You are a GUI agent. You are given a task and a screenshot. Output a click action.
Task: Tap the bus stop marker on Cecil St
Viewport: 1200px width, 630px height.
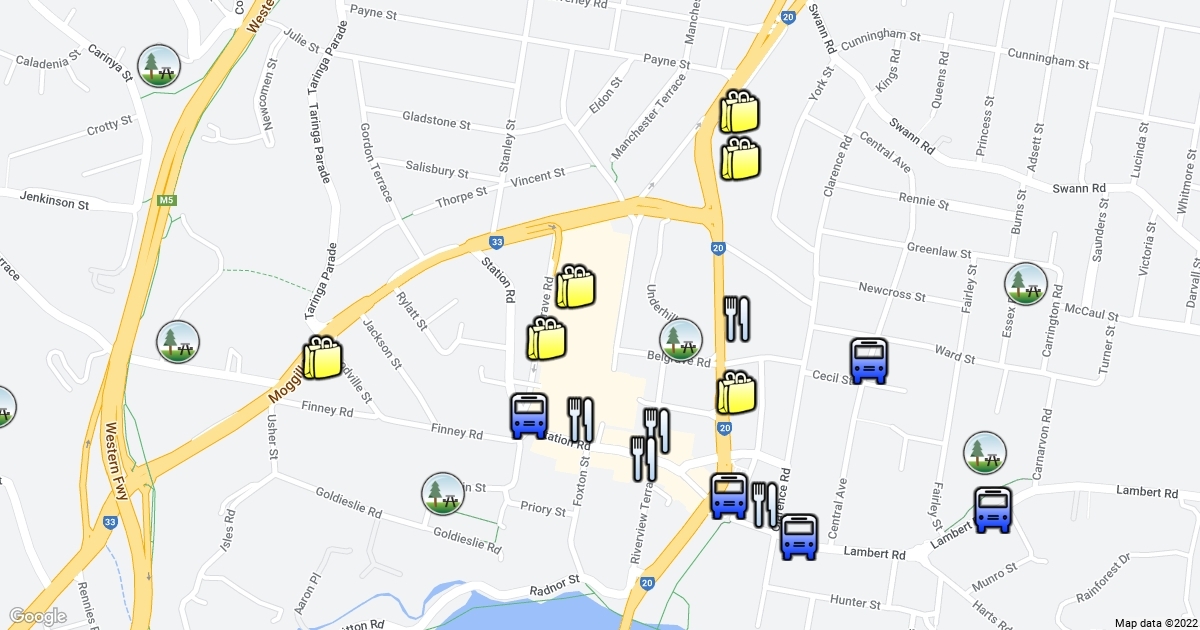click(869, 361)
